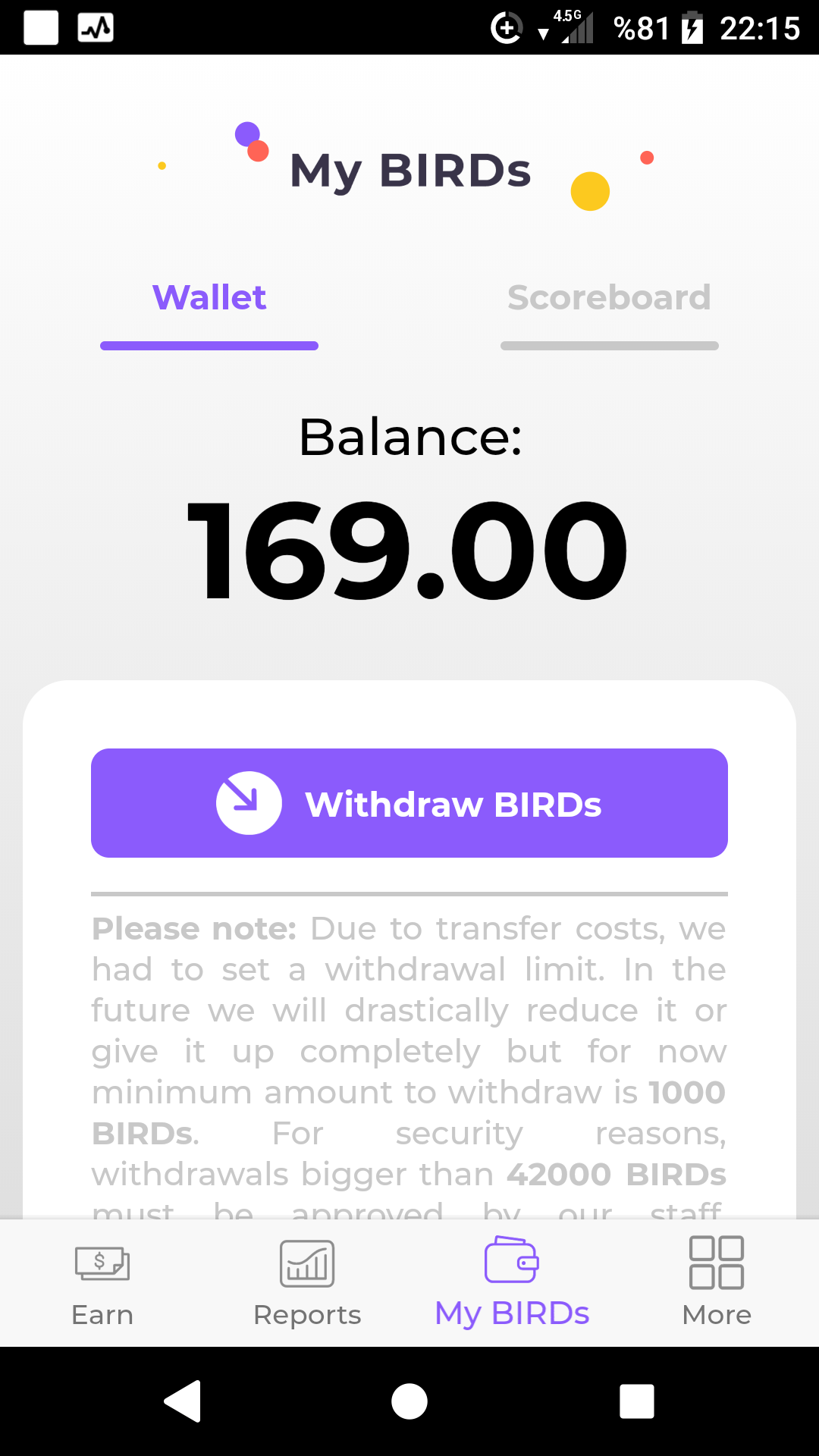Open My BIRDs in bottom navigation

pos(512,1282)
